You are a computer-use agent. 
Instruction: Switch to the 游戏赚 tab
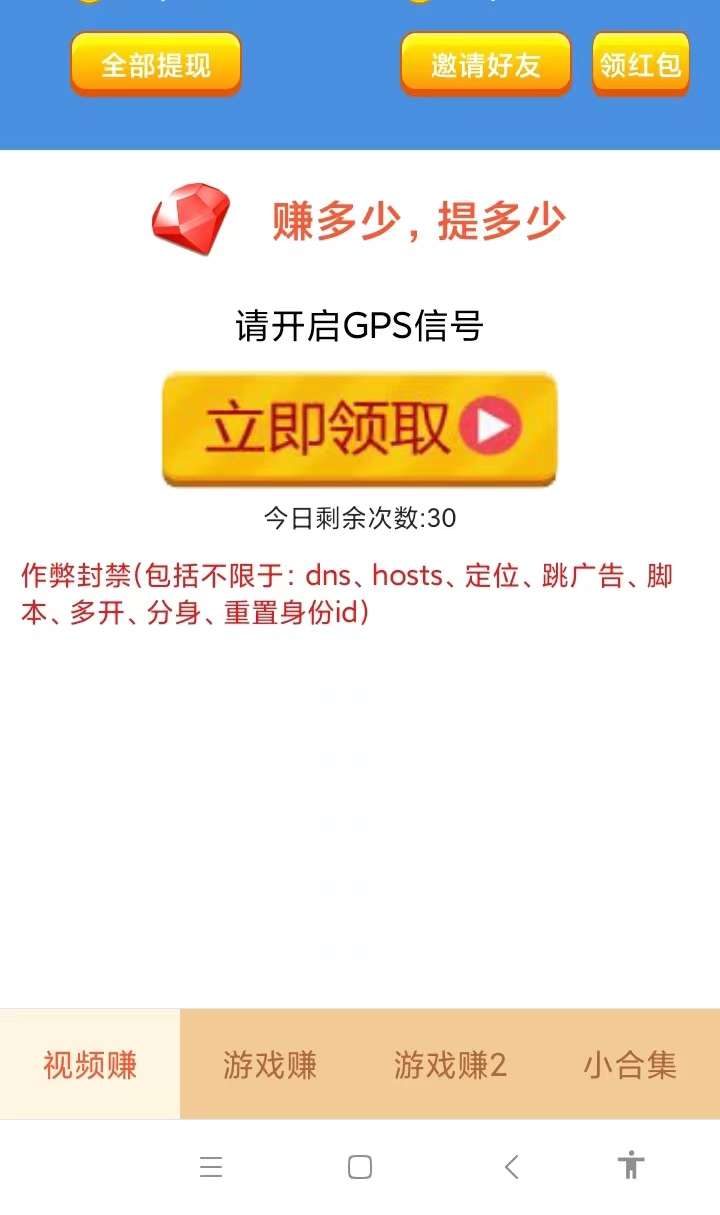pyautogui.click(x=270, y=1064)
